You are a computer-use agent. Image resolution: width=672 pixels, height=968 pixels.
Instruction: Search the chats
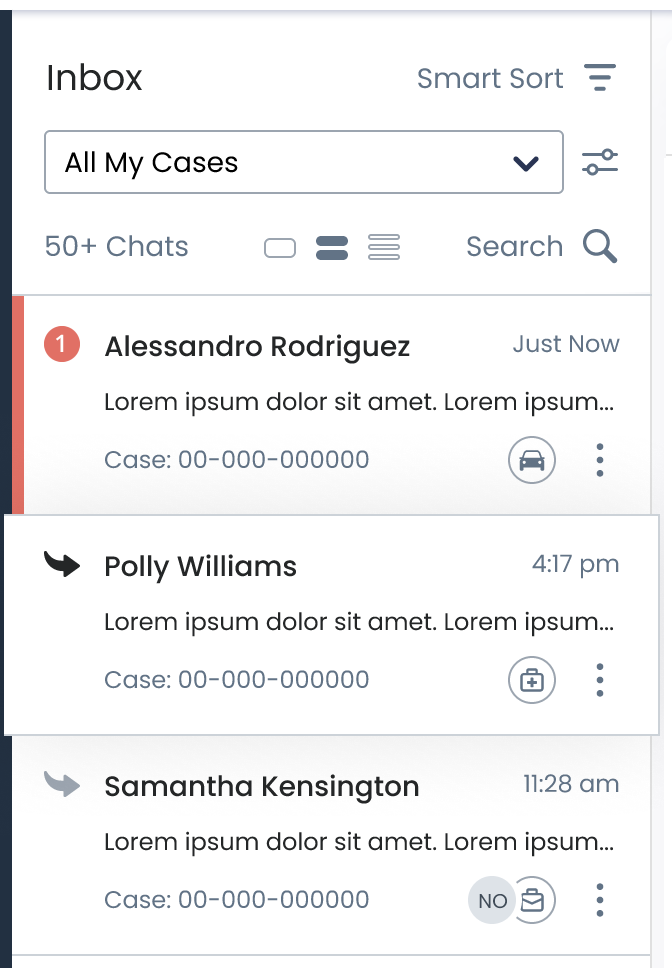coord(541,246)
